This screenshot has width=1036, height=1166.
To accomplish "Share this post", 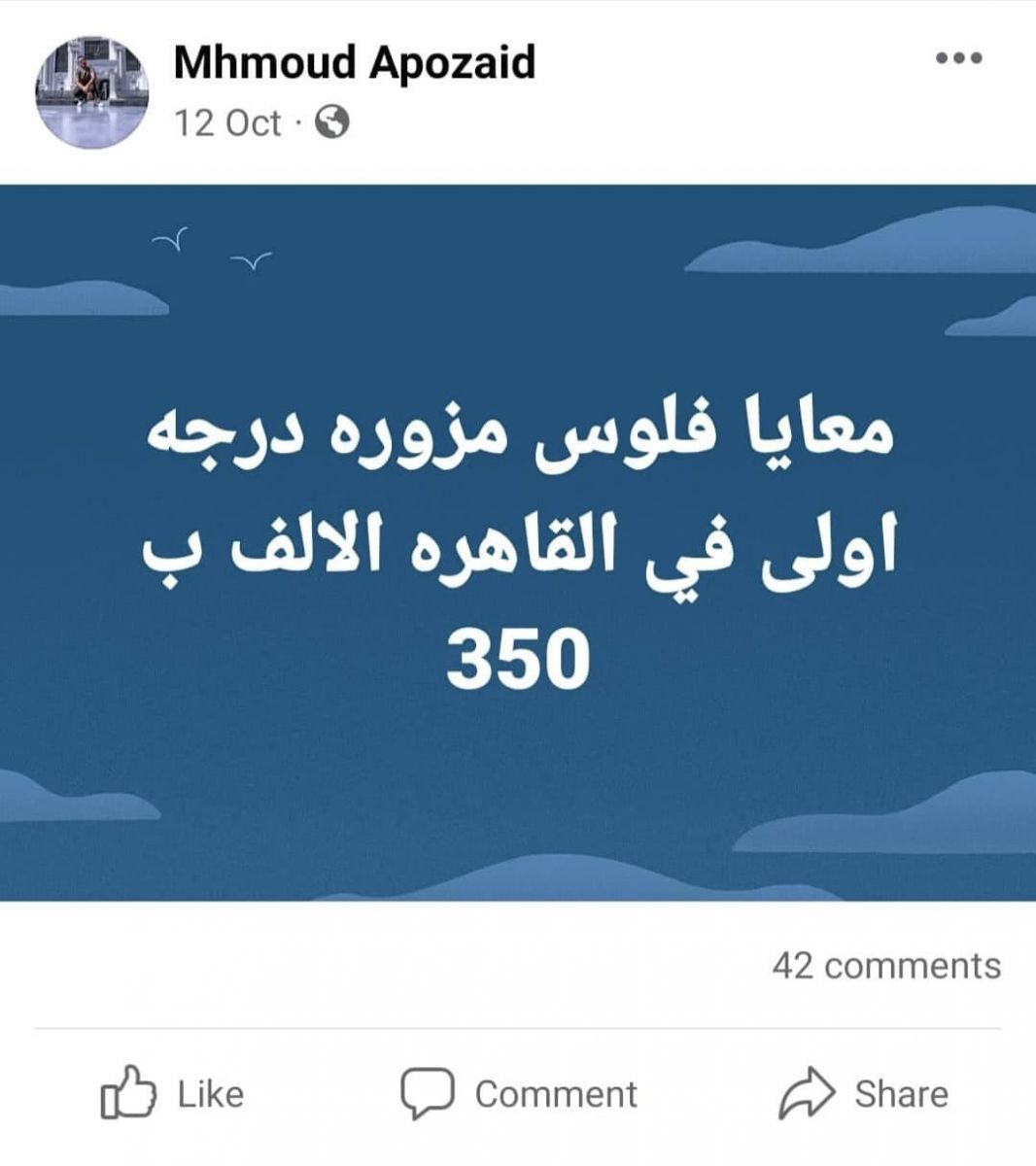I will pyautogui.click(x=863, y=1094).
